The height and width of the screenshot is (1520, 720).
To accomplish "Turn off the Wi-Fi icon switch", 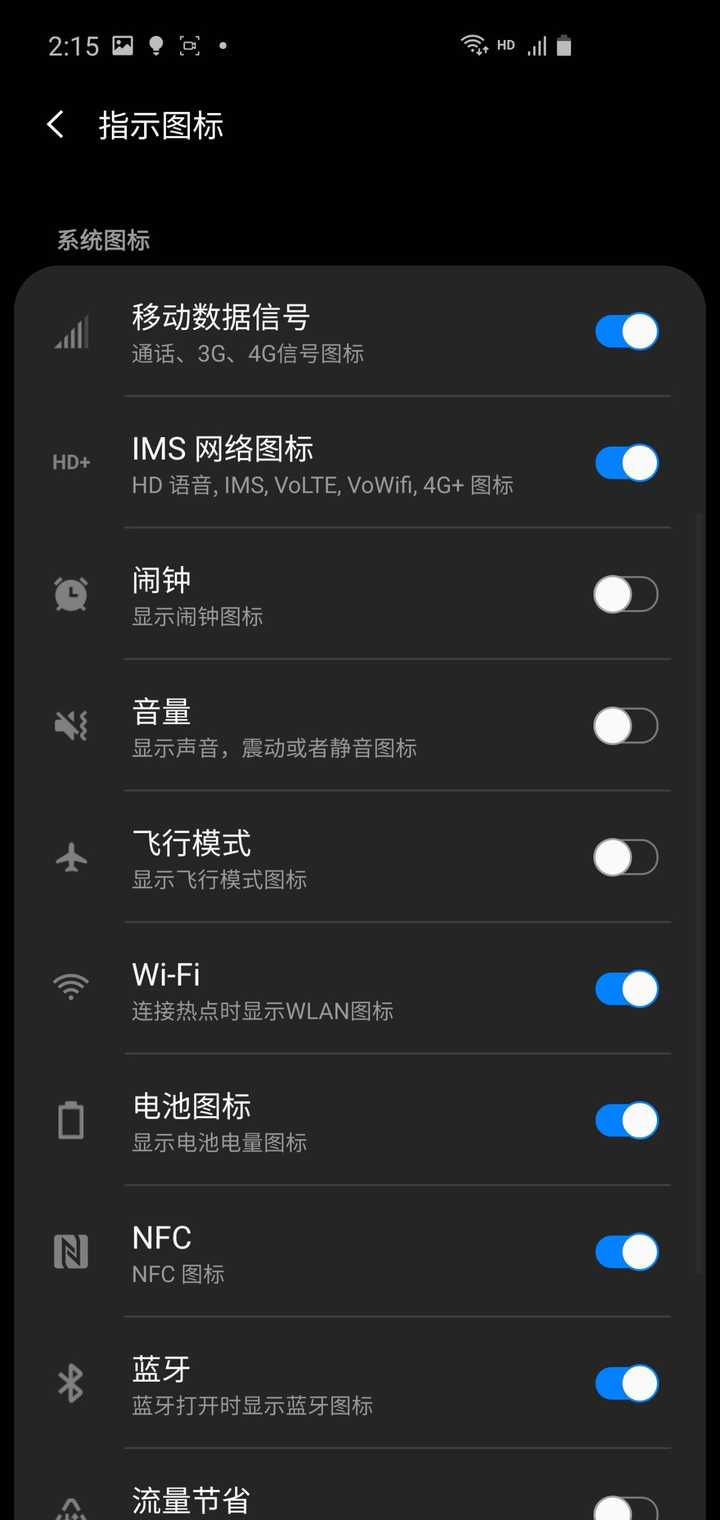I will click(x=625, y=988).
